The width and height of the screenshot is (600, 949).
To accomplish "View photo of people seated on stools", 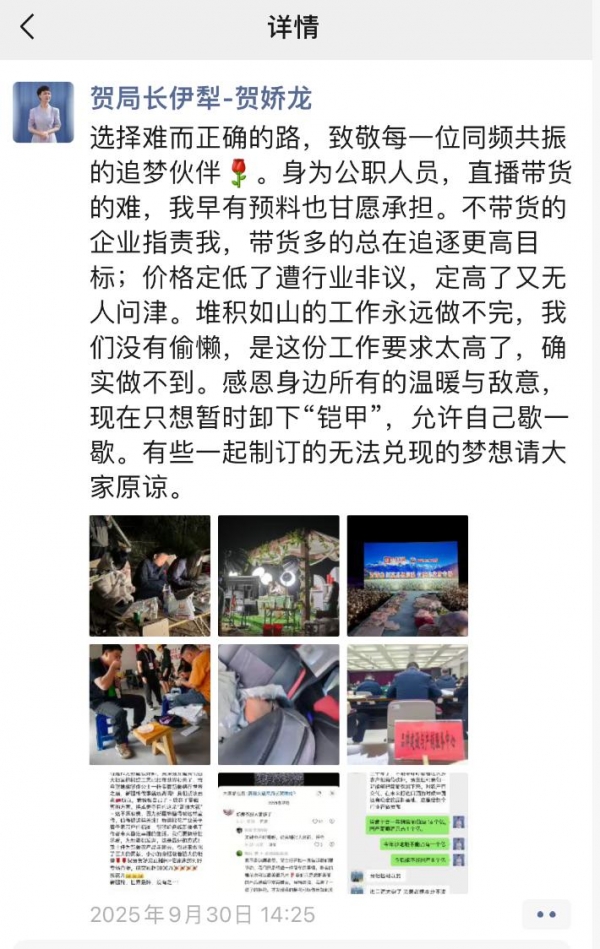I will pyautogui.click(x=150, y=704).
